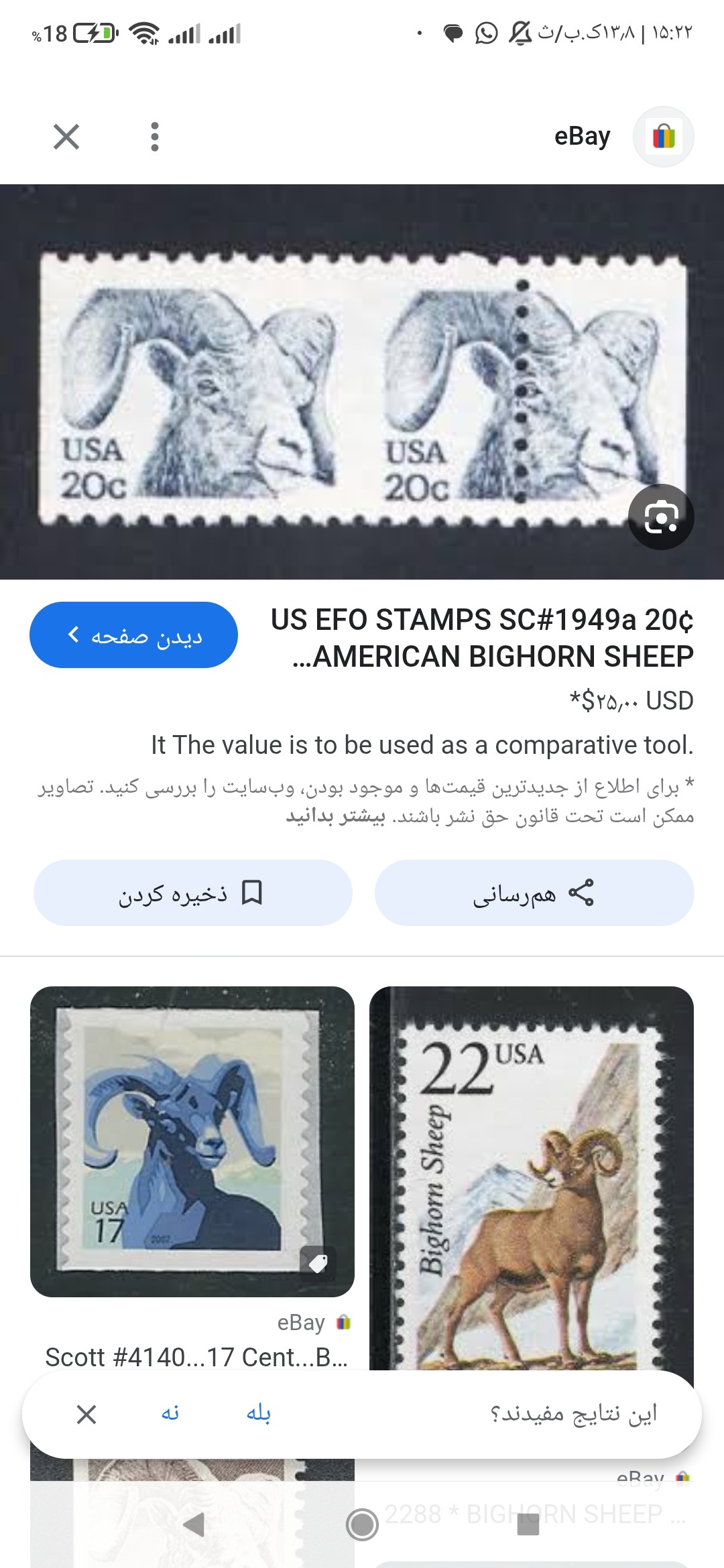
Task: Dismiss the این نتایج مفیدند feedback banner
Action: [x=86, y=1415]
